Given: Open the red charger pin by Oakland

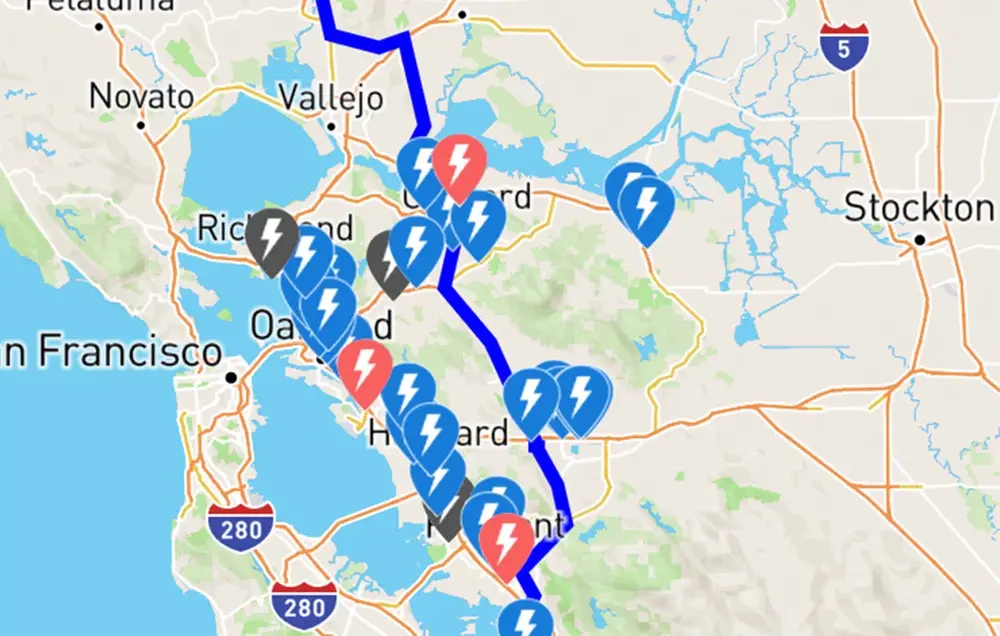Looking at the screenshot, I should (364, 370).
